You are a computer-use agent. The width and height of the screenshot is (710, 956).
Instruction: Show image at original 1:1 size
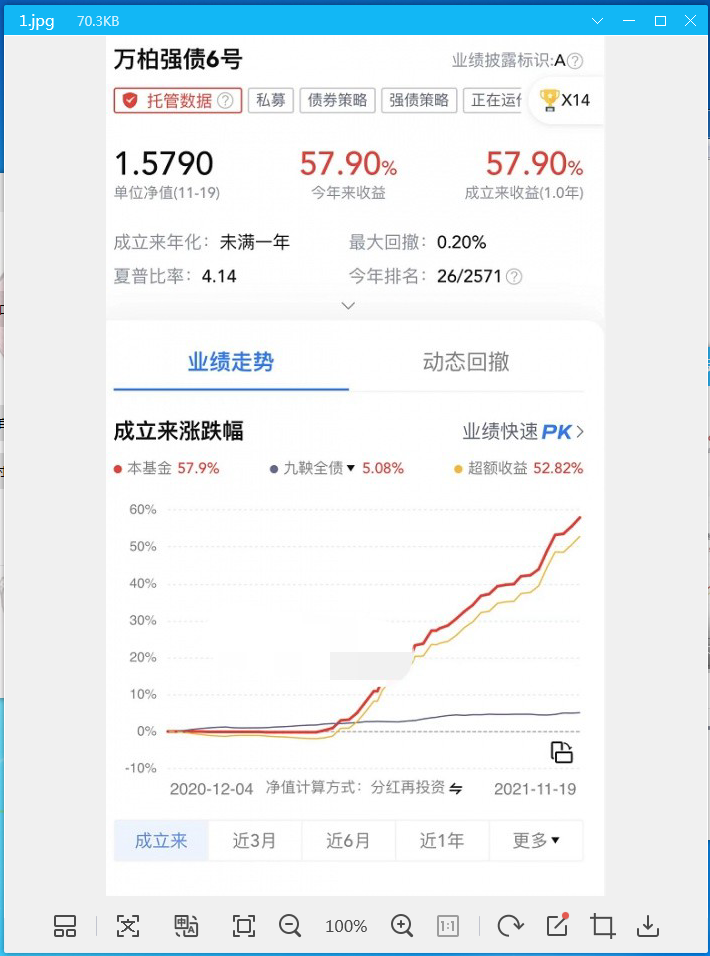(x=448, y=926)
